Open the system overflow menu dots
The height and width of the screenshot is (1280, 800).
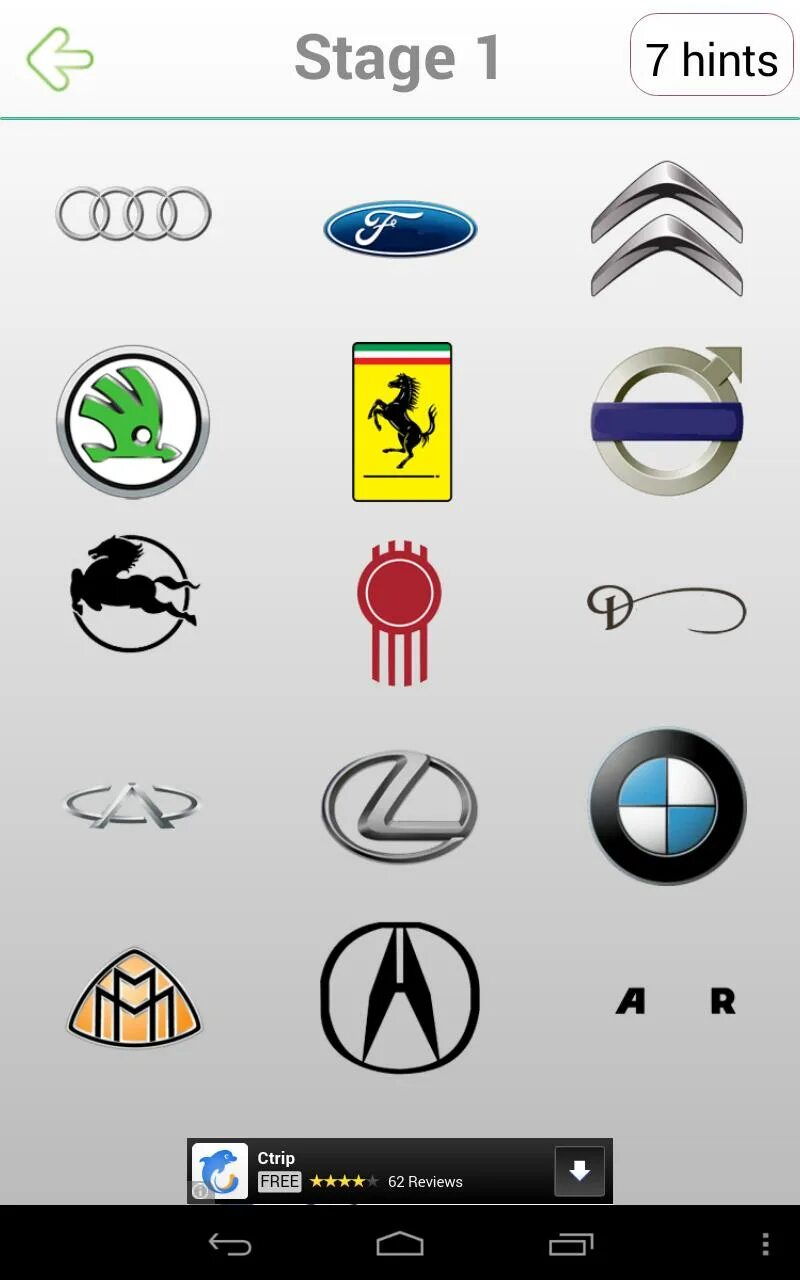click(766, 1244)
